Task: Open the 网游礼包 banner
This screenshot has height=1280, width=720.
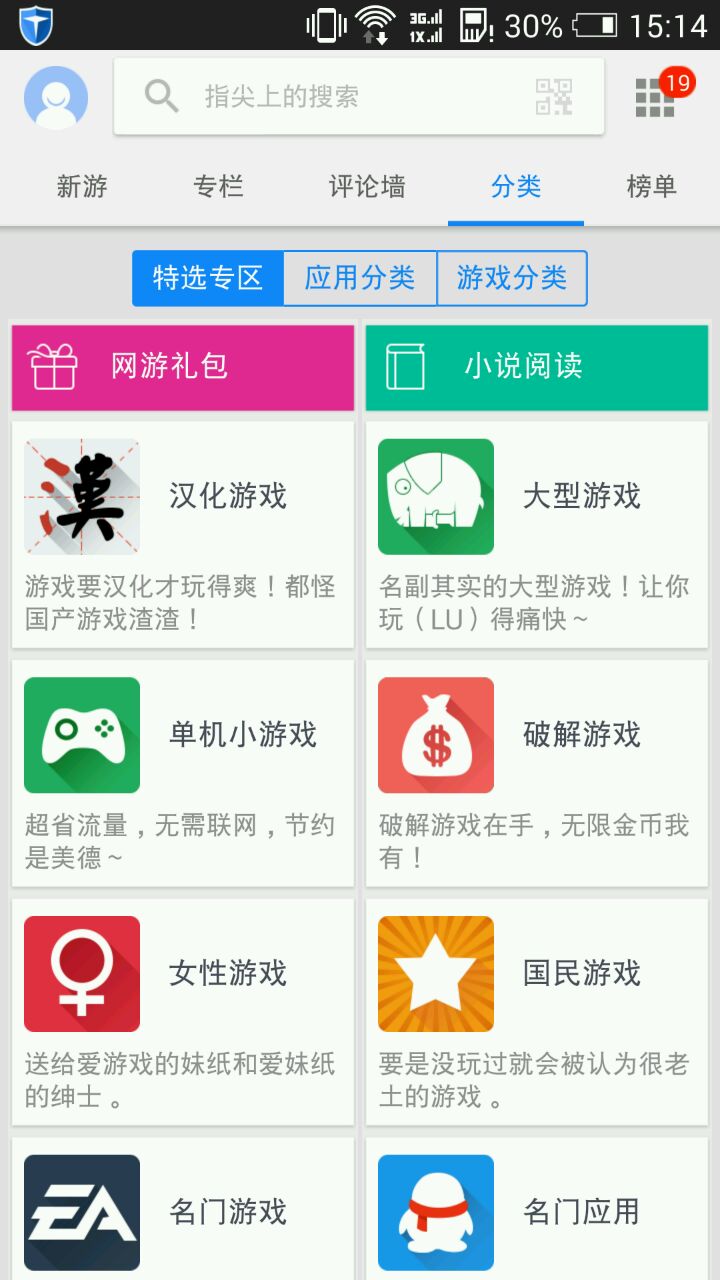Action: pos(183,367)
